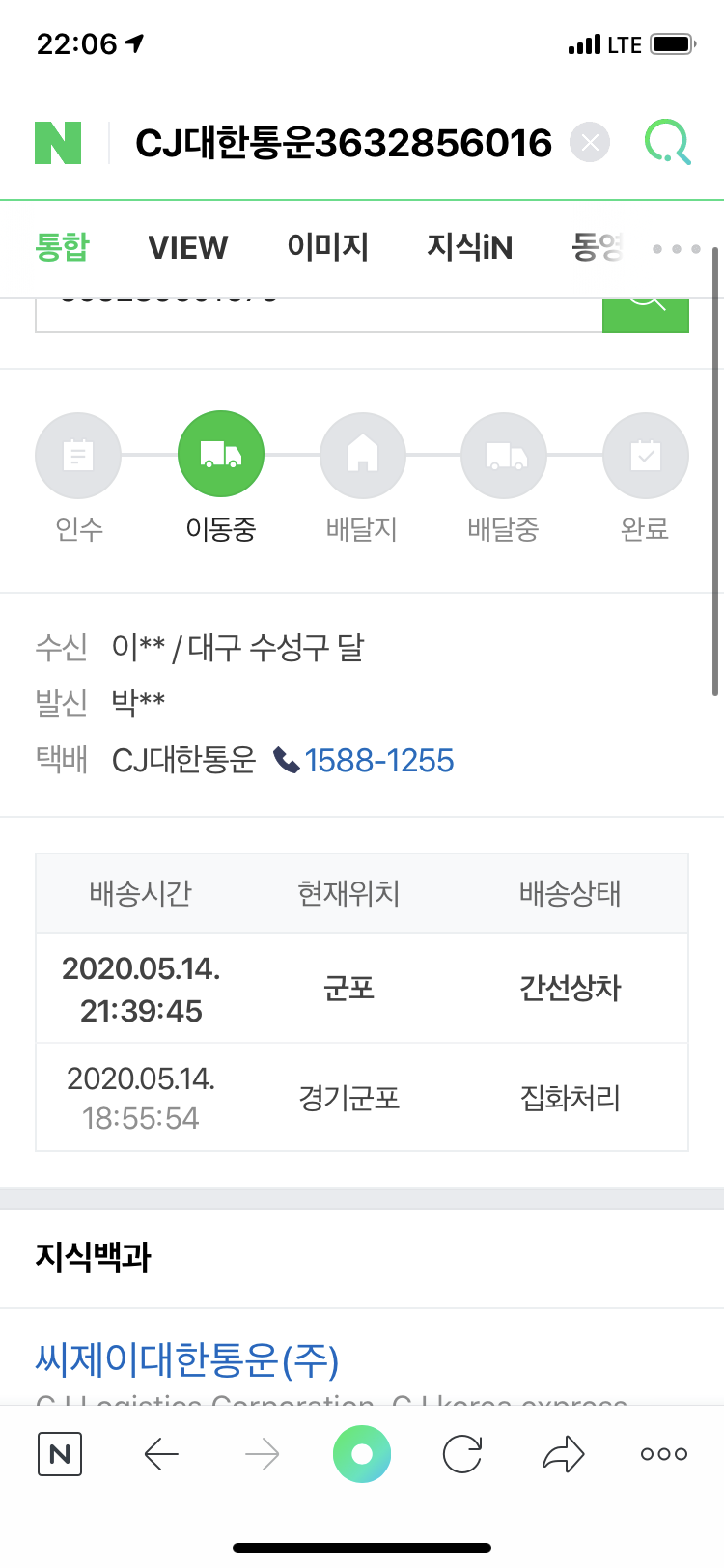The image size is (724, 1568).
Task: Open Naver home from bottom toolbar
Action: [x=60, y=1454]
